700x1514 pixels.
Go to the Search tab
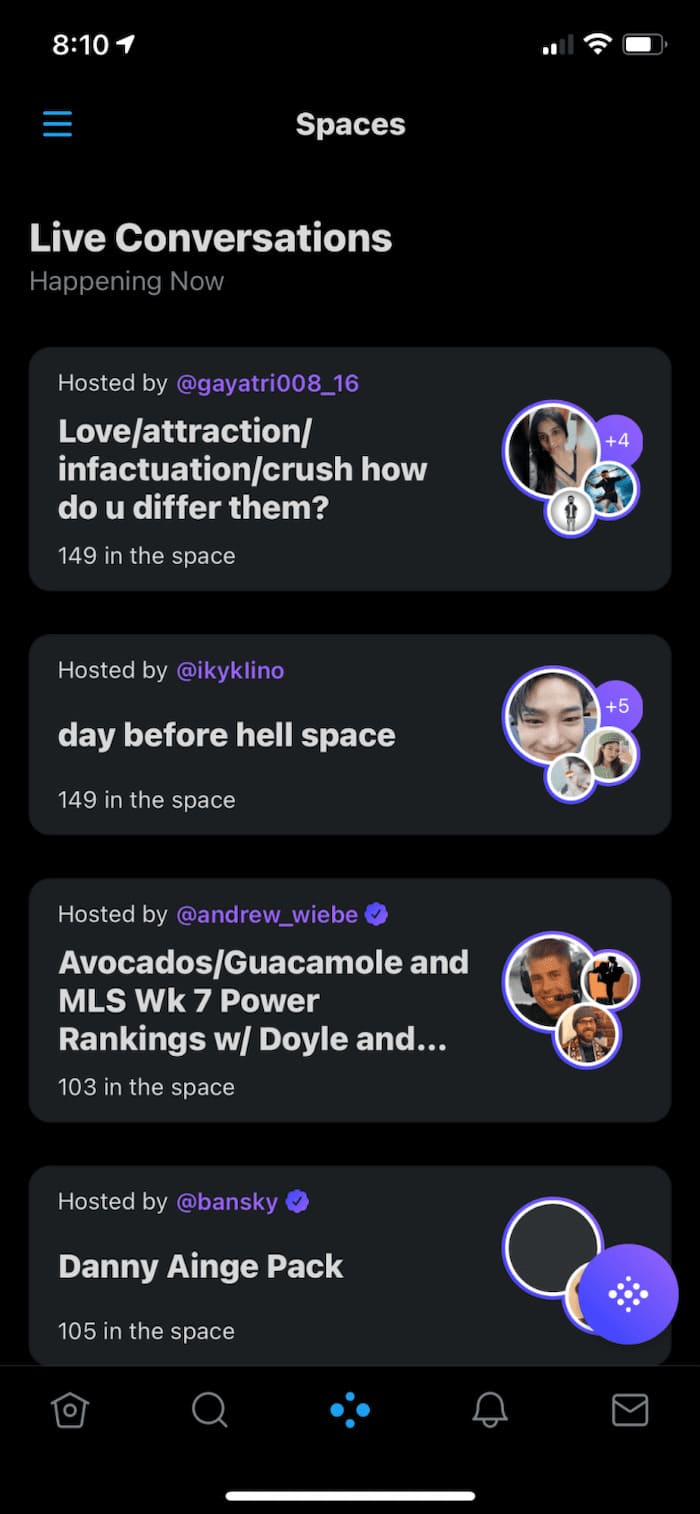pyautogui.click(x=209, y=1410)
